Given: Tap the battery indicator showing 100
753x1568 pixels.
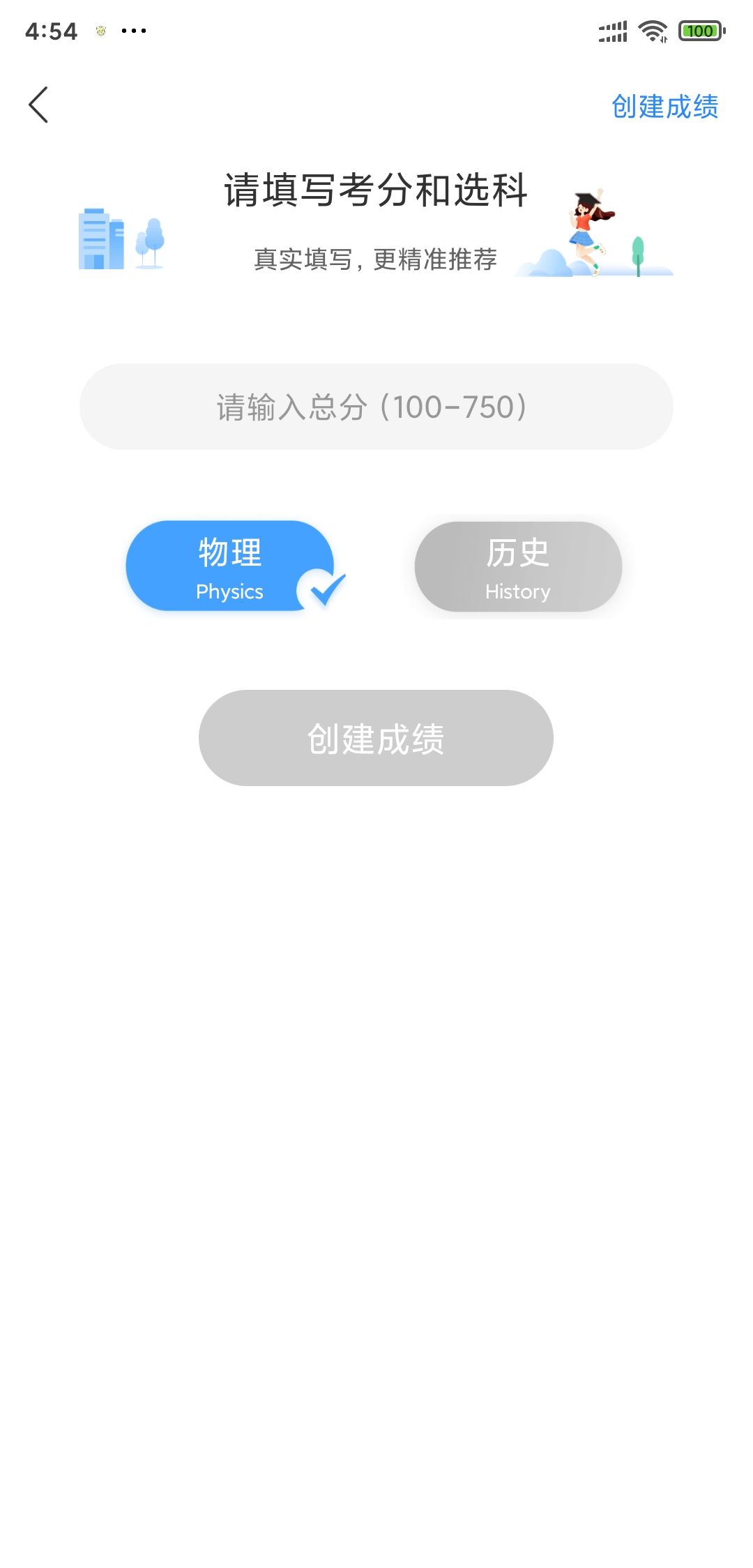Looking at the screenshot, I should (700, 30).
